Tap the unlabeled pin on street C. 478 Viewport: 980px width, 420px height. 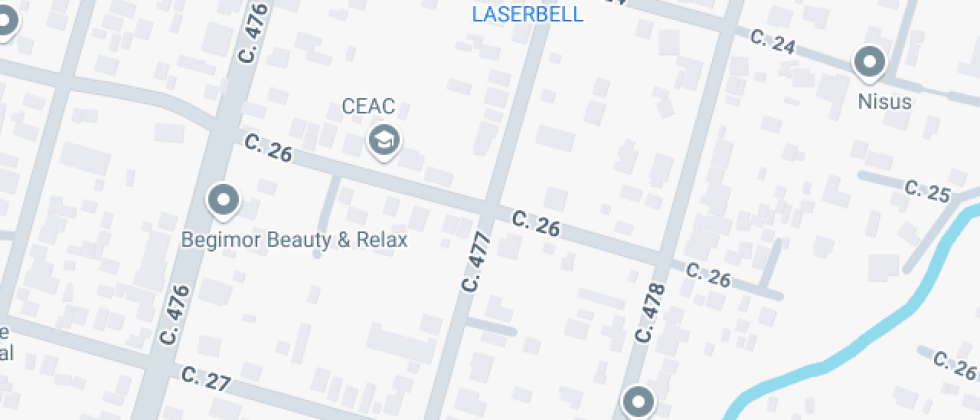[x=638, y=401]
